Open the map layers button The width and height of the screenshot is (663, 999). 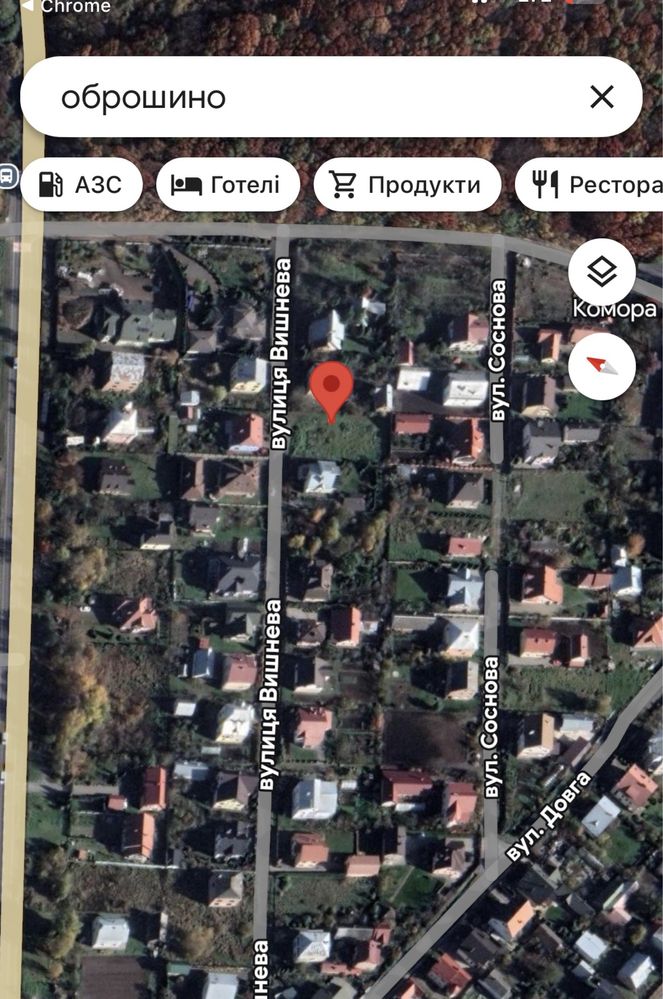(x=602, y=271)
